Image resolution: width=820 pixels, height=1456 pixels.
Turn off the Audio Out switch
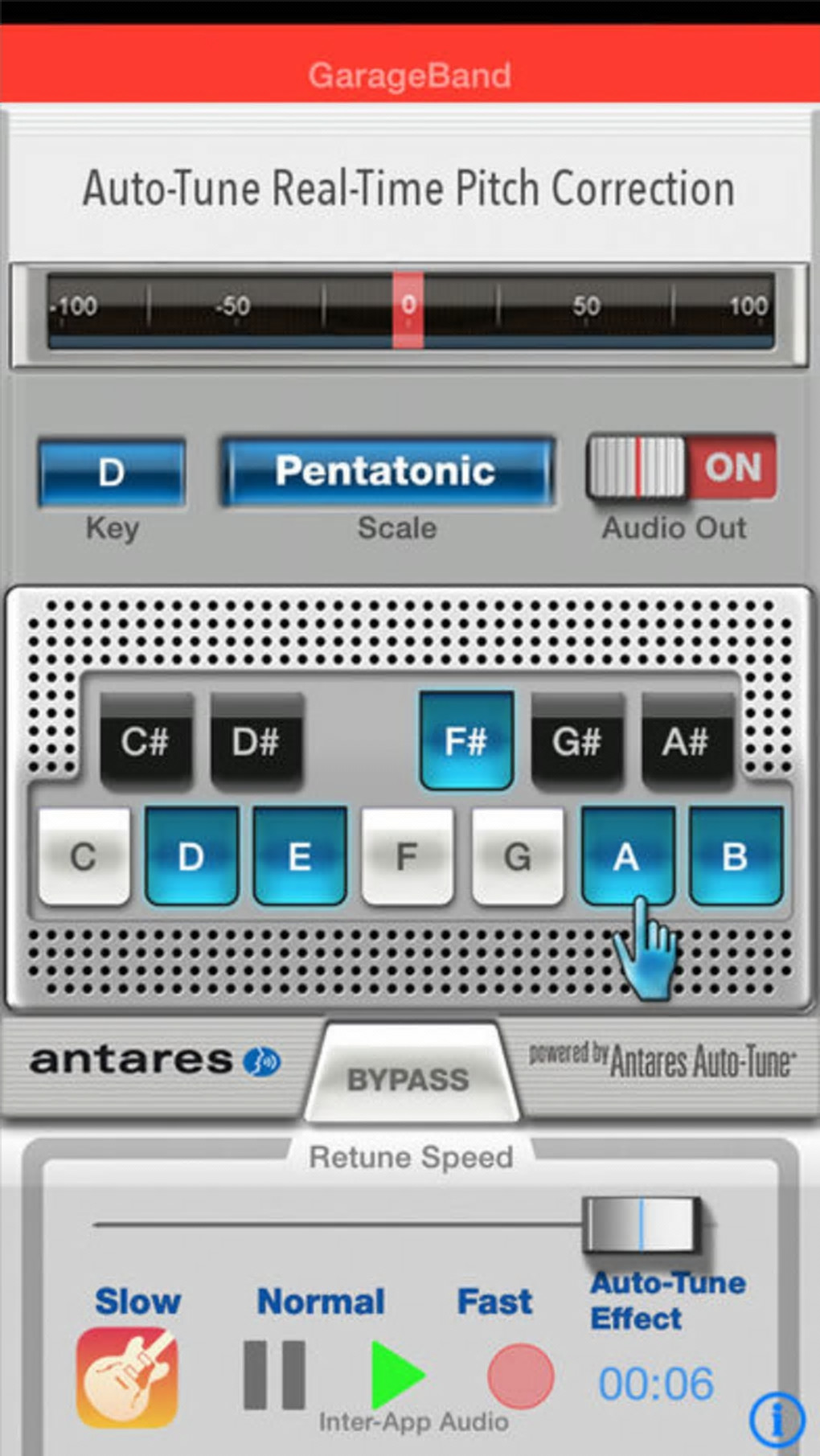click(x=681, y=468)
